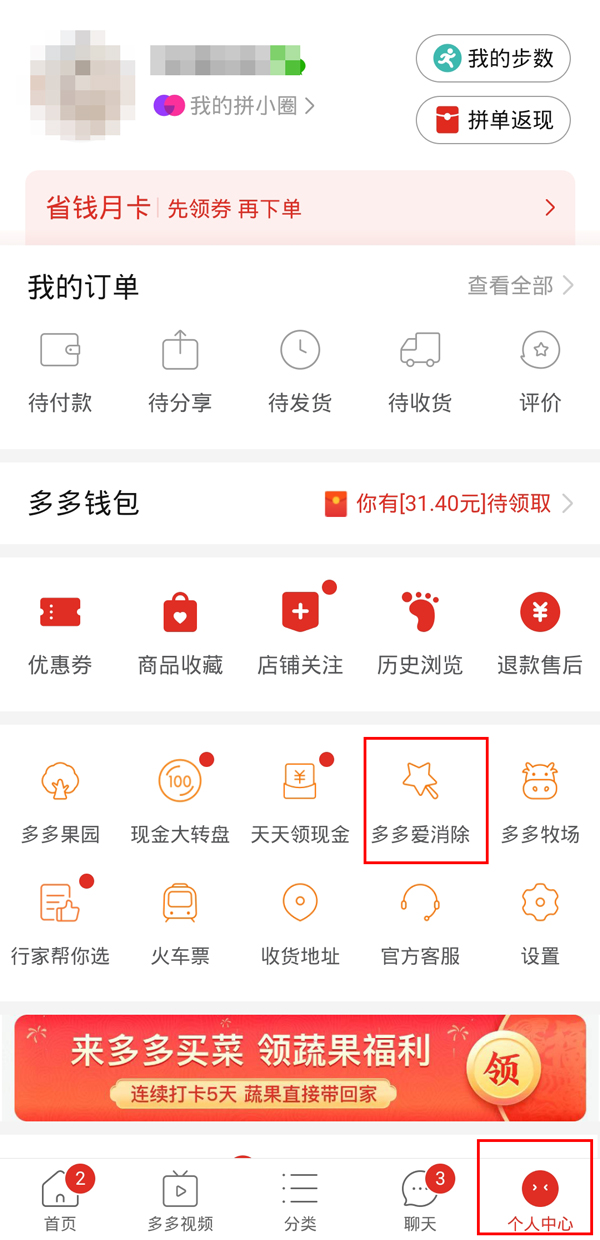The width and height of the screenshot is (600, 1240).
Task: Open 我的步数 step counter
Action: click(493, 58)
